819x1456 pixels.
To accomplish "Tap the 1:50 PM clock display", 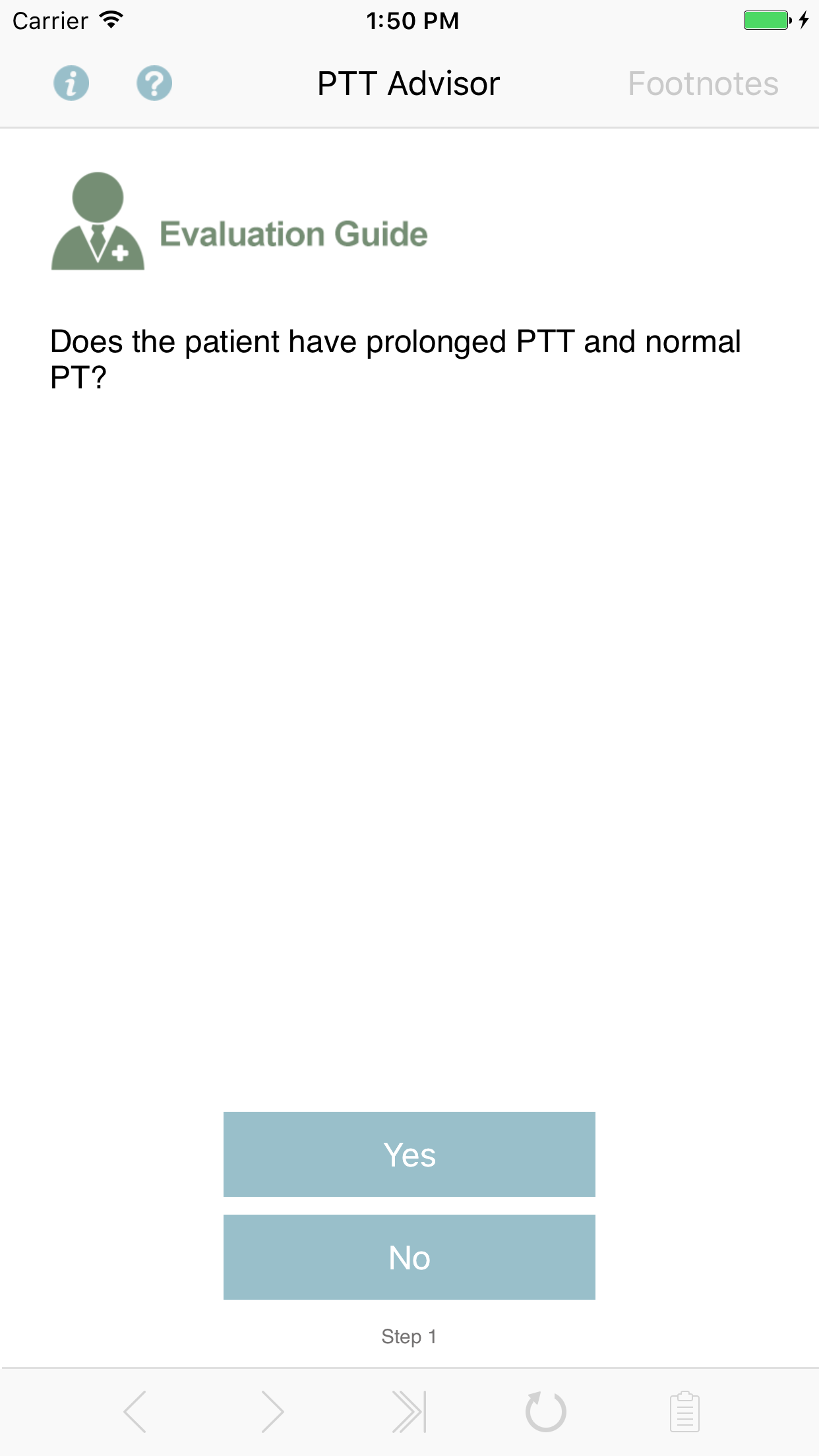I will coord(412,20).
